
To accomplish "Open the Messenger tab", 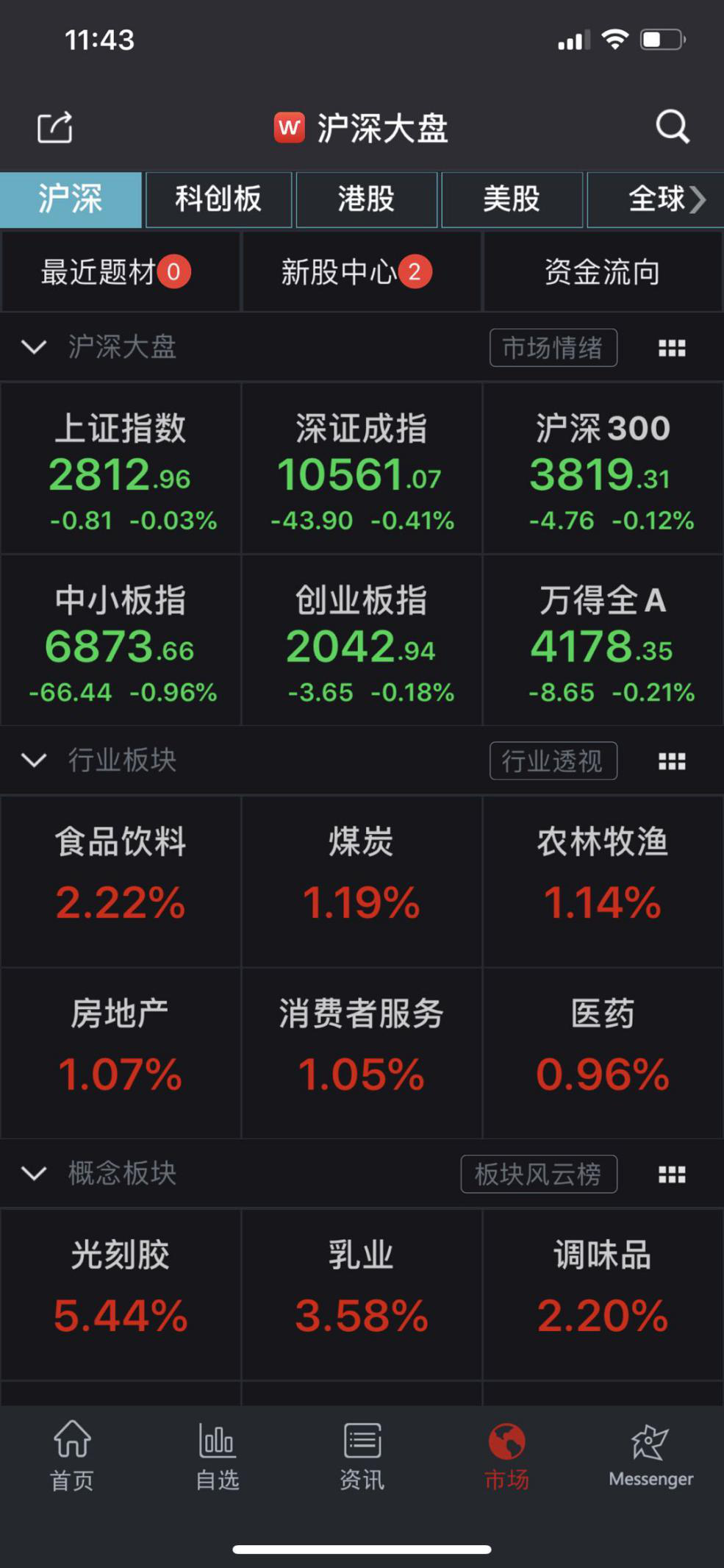I will pos(650,1458).
